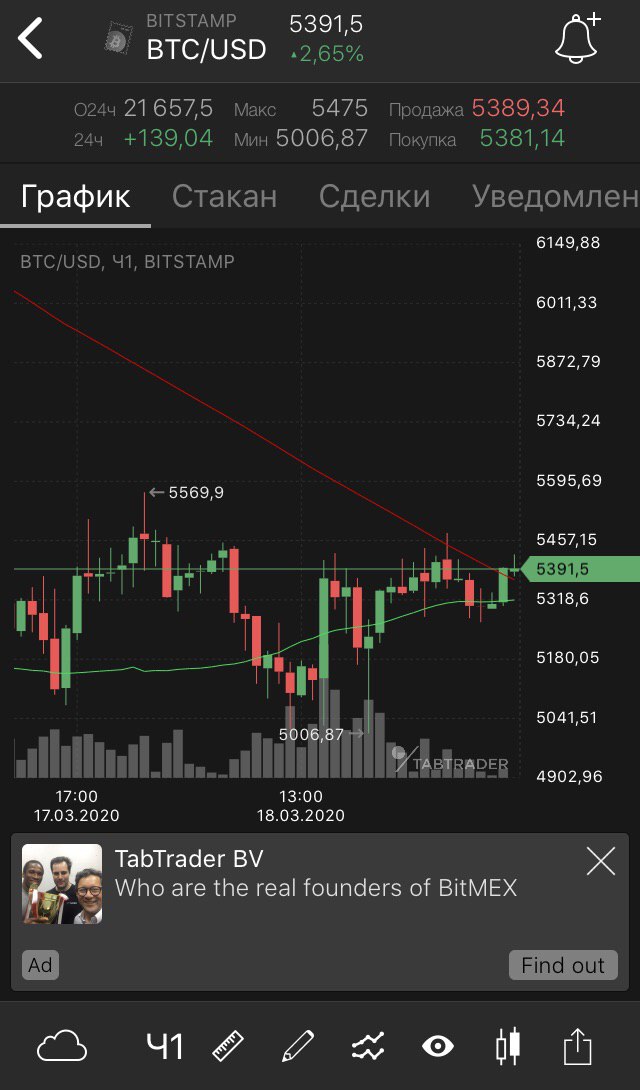
Task: Switch to the Стакан tab
Action: (x=224, y=197)
